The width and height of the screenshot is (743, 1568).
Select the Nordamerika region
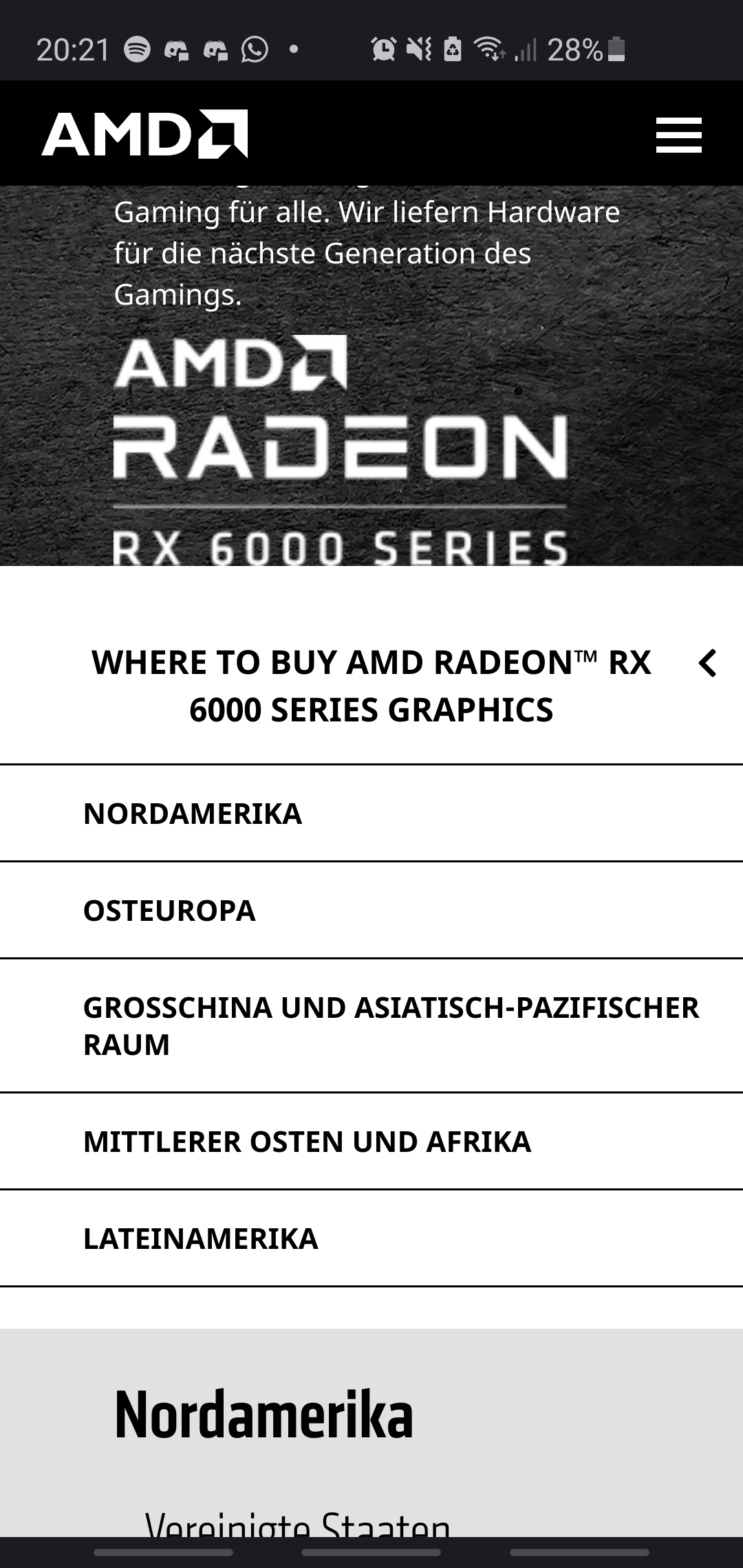193,814
